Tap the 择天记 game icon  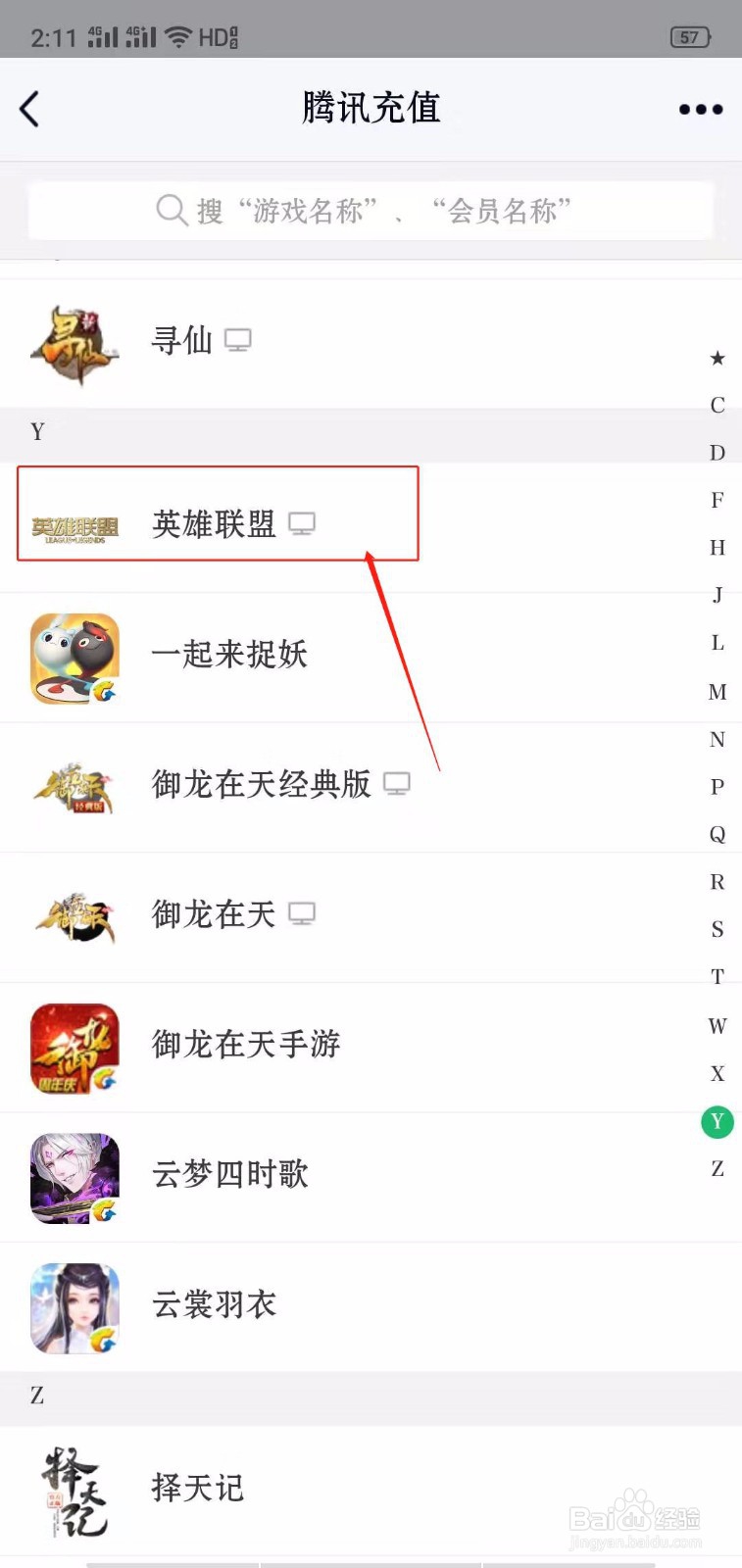click(74, 1490)
